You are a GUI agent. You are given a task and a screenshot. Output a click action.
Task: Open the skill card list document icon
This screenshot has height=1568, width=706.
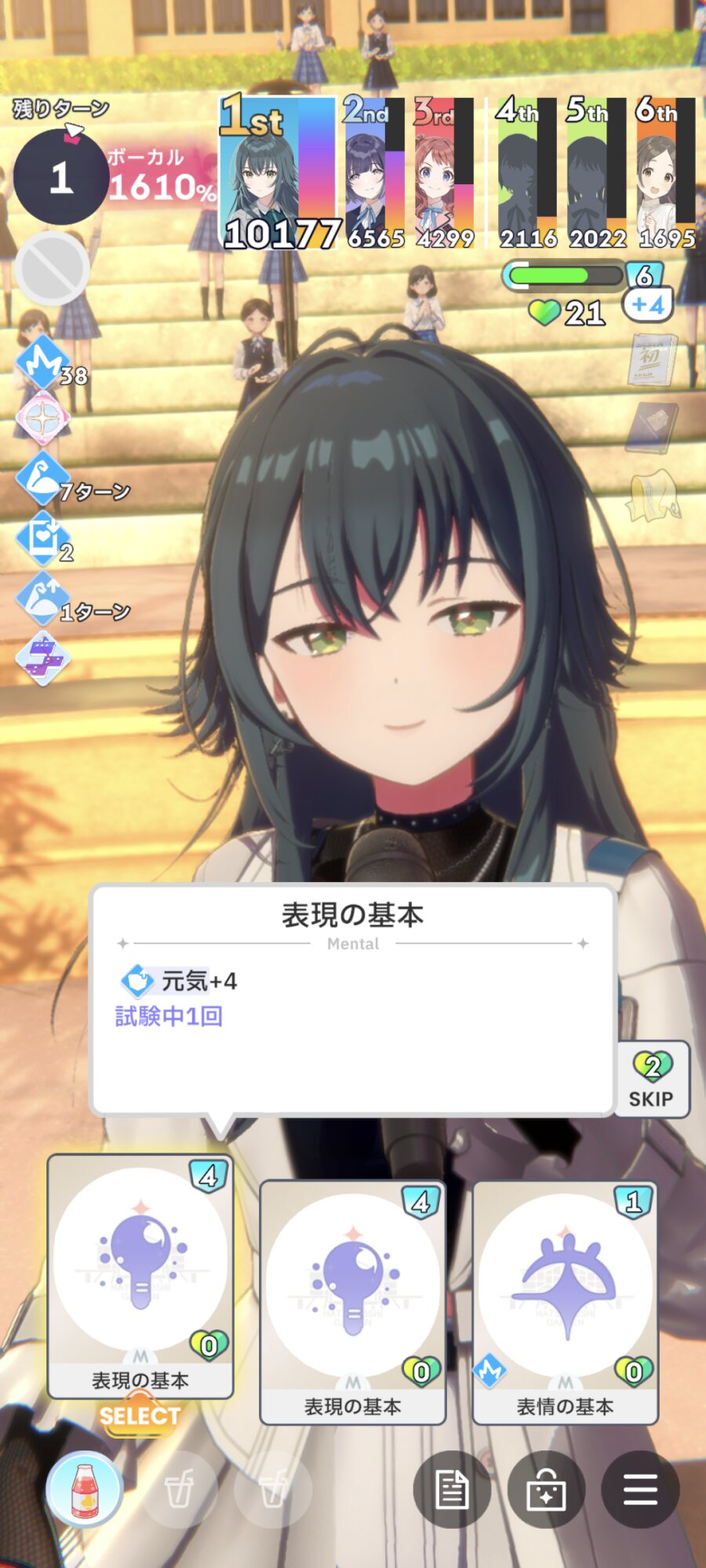452,1490
